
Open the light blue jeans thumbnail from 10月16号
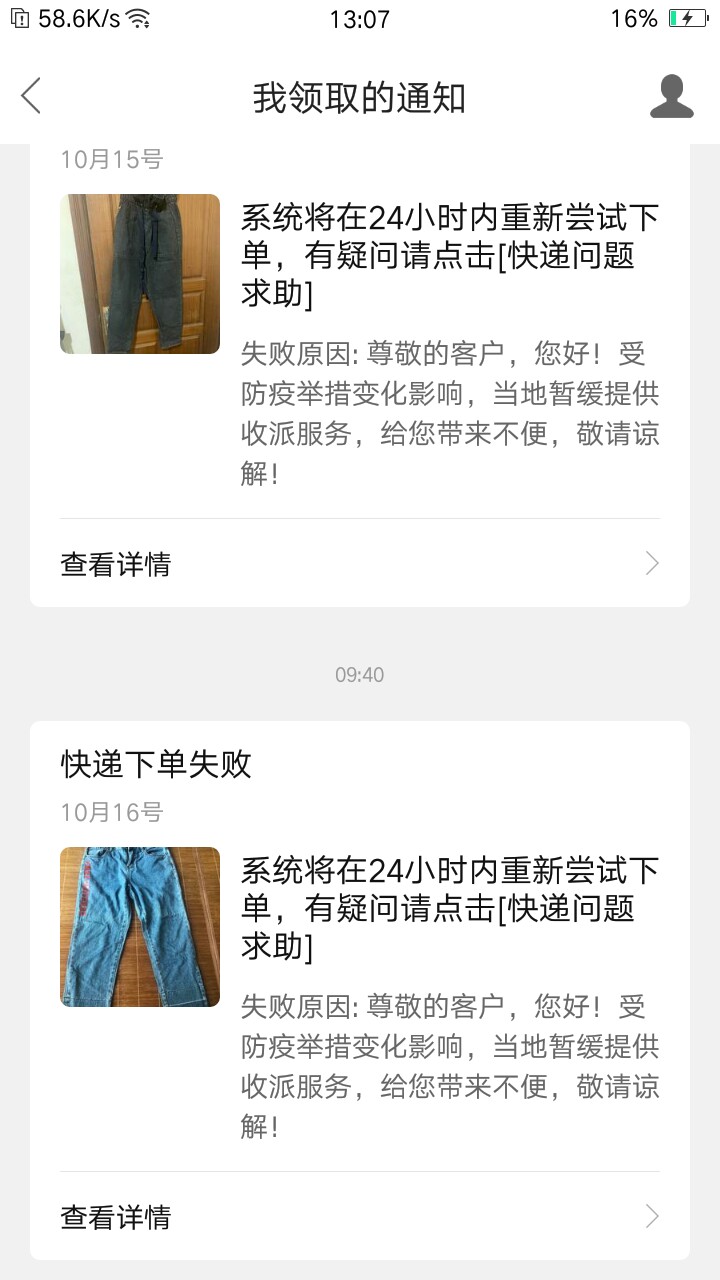(x=140, y=927)
